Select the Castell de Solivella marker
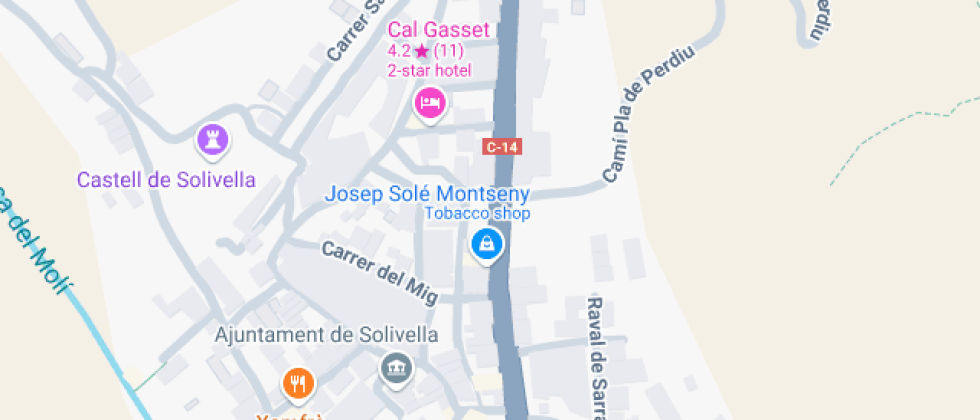The width and height of the screenshot is (980, 420). click(212, 140)
